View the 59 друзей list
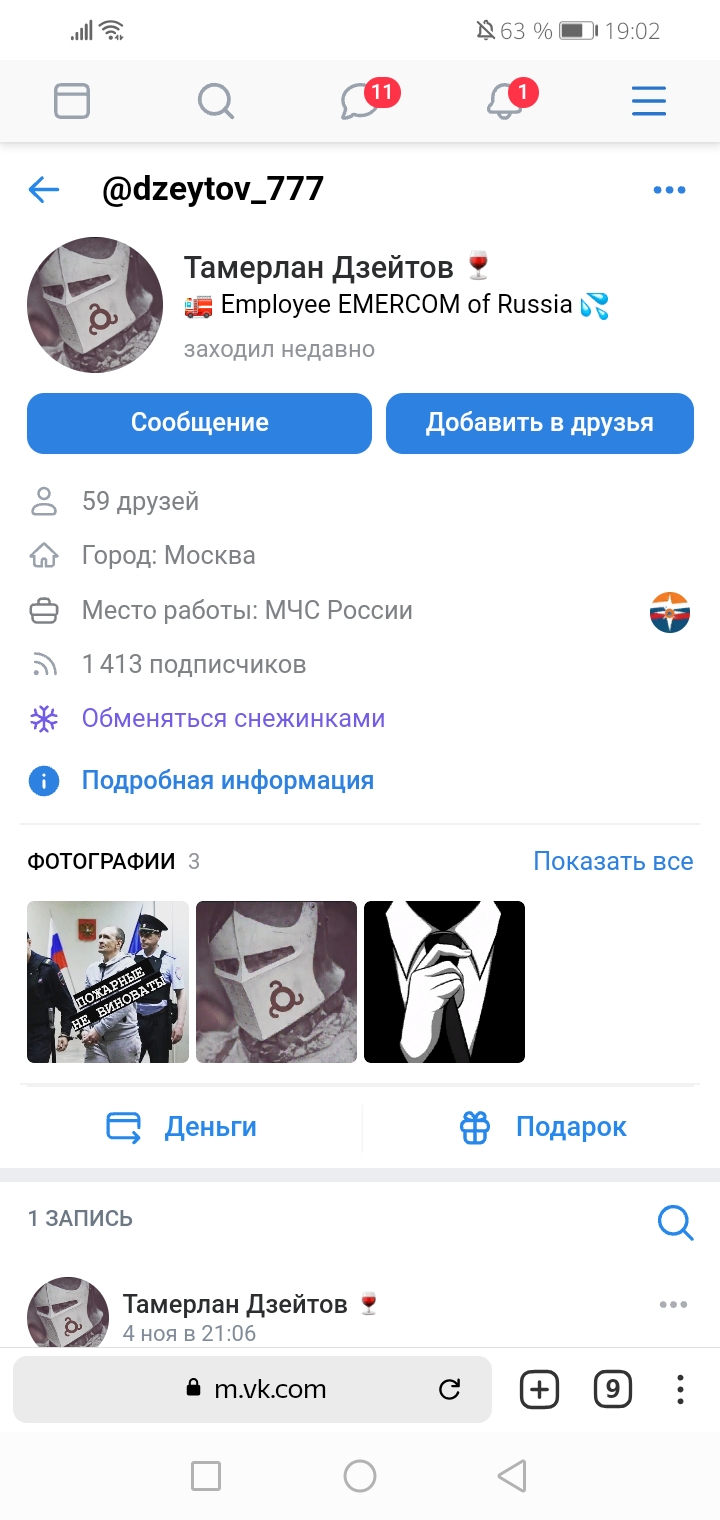This screenshot has height=1520, width=720. click(x=140, y=501)
